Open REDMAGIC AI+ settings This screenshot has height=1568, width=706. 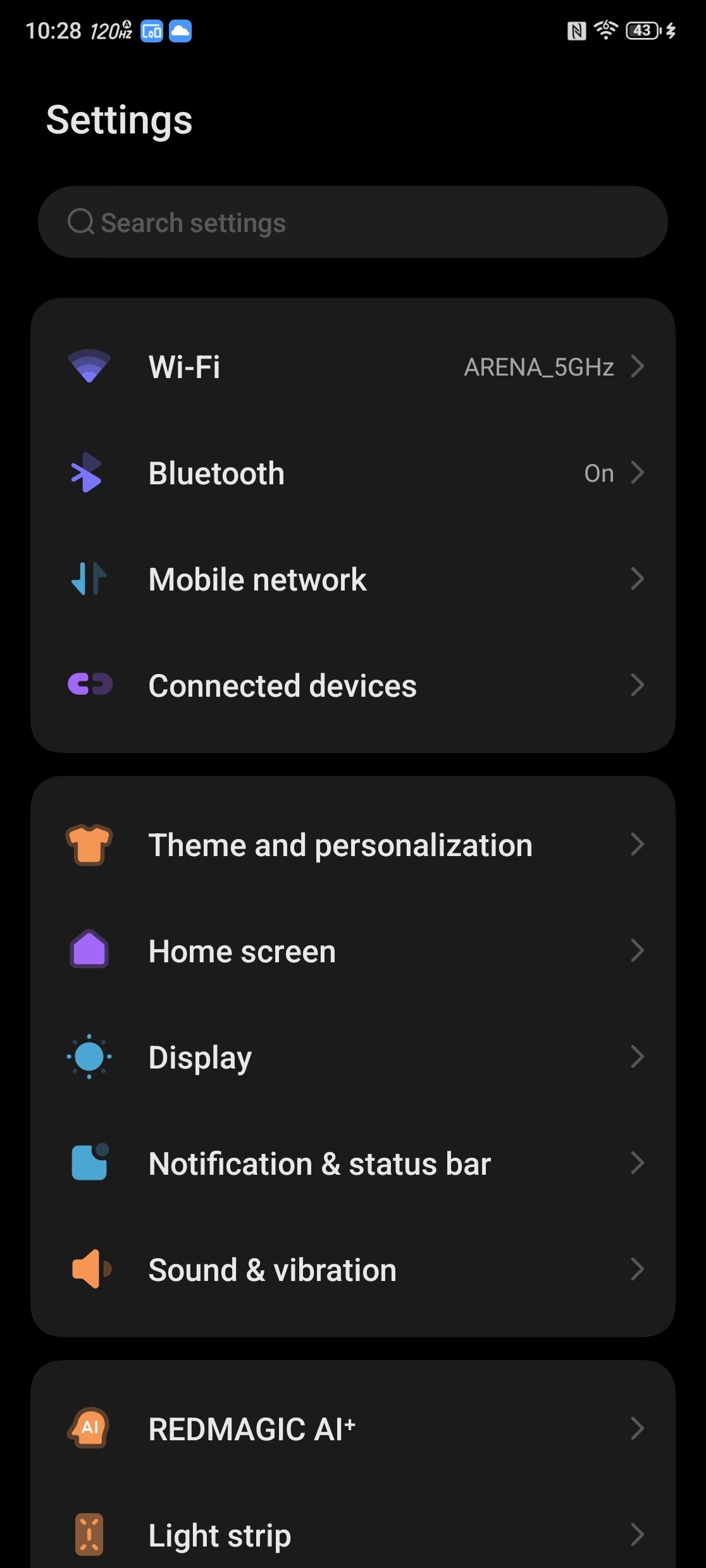(353, 1429)
